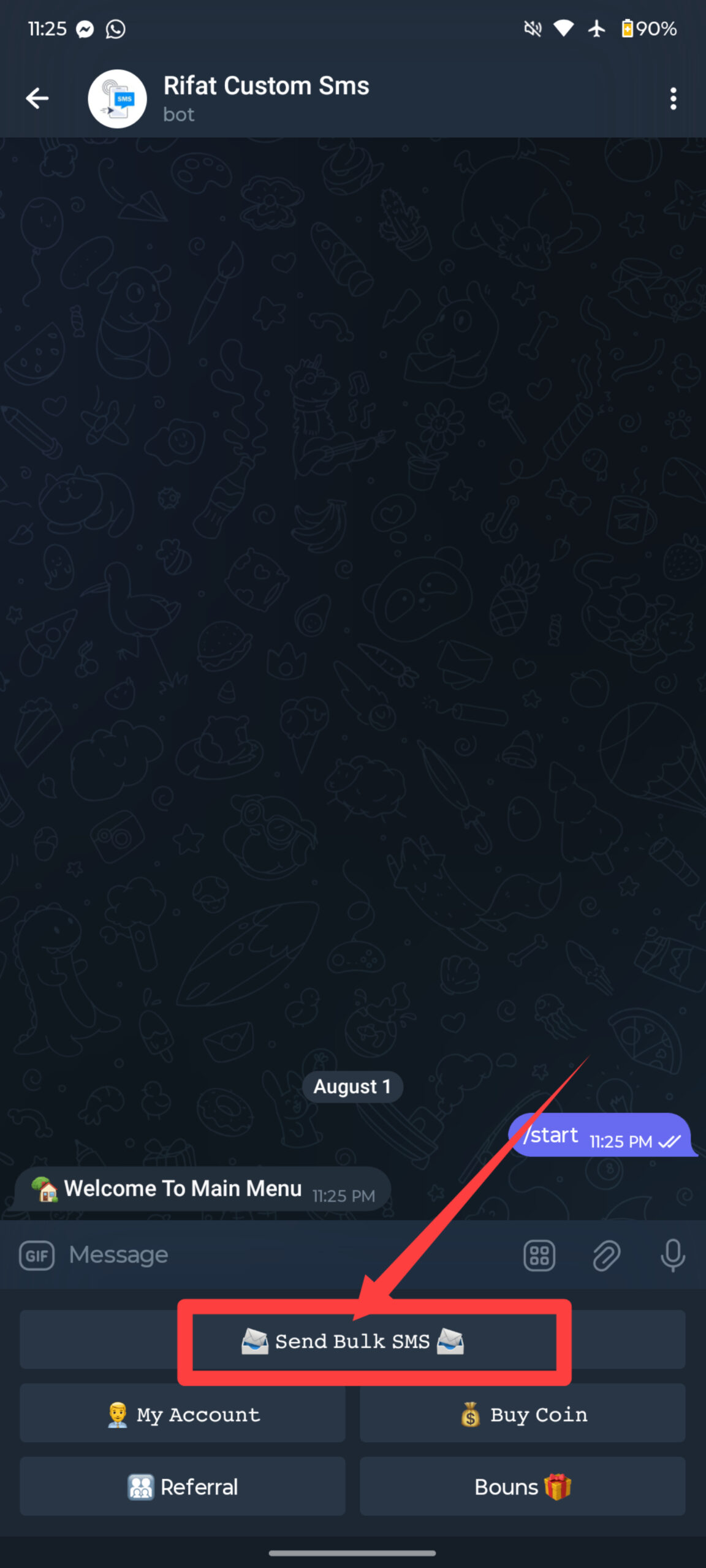
Task: Claim the Bouns gift
Action: [522, 1487]
